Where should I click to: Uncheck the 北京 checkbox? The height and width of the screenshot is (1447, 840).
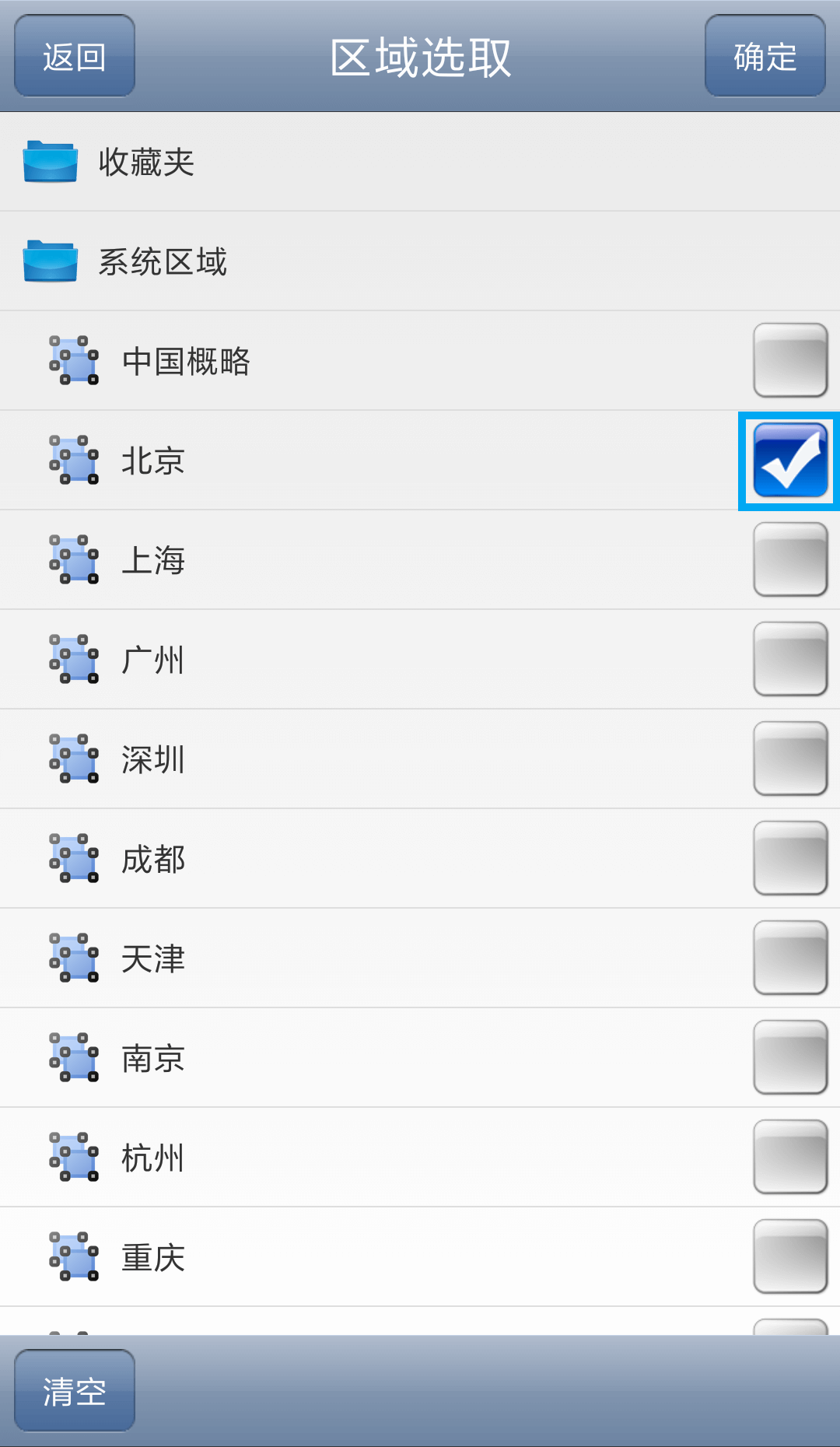[789, 461]
